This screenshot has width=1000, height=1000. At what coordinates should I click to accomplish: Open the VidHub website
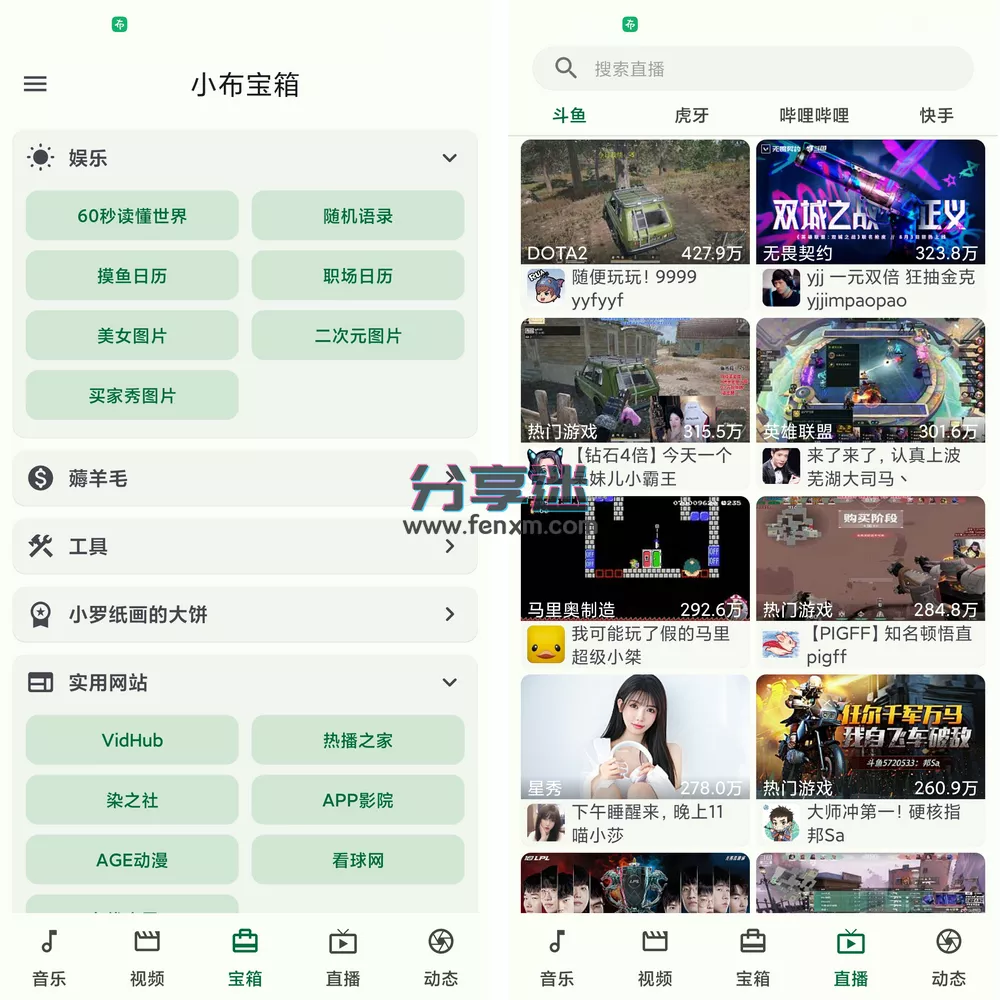(x=132, y=741)
